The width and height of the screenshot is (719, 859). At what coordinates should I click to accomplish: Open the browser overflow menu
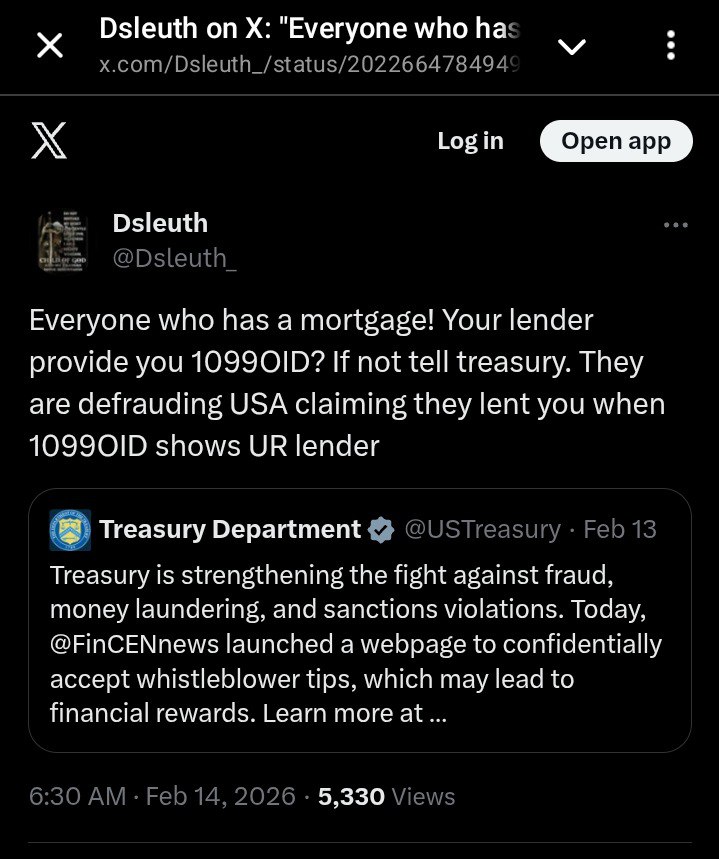[670, 46]
